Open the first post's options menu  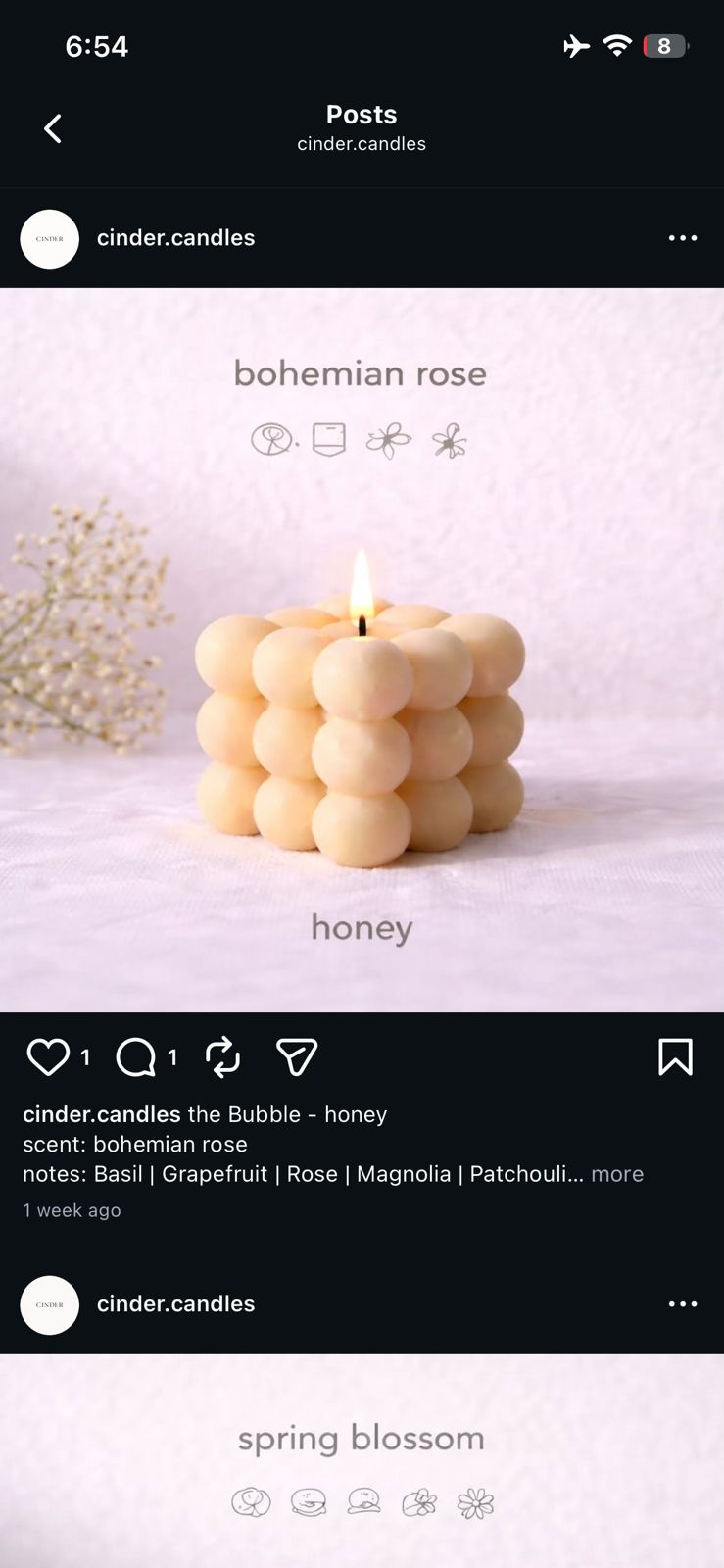[683, 238]
